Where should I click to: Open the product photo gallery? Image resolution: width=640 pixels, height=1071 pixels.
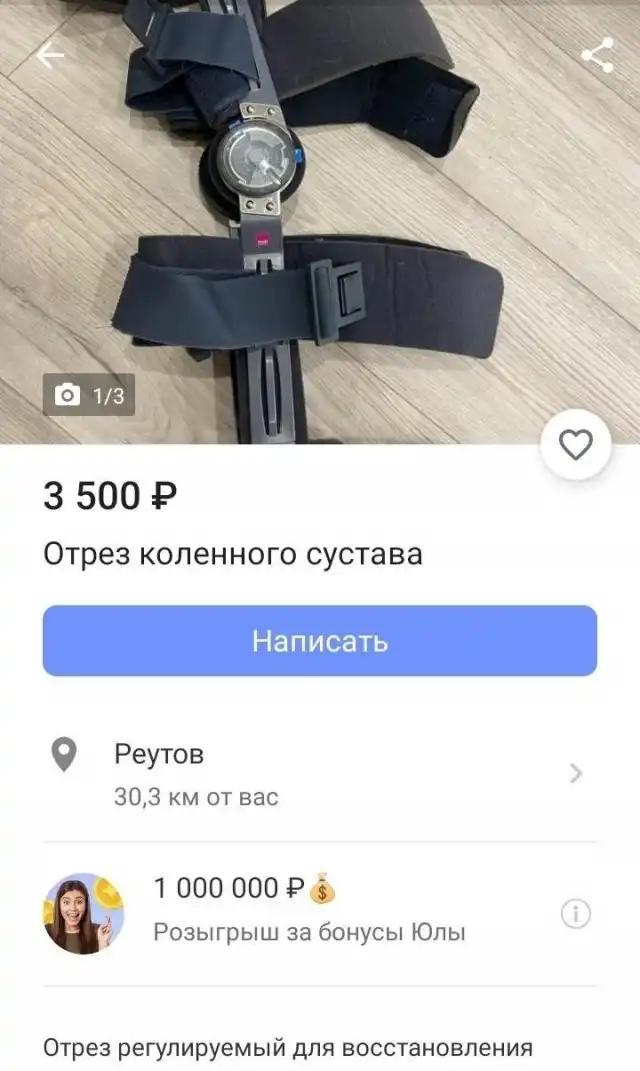(x=319, y=220)
